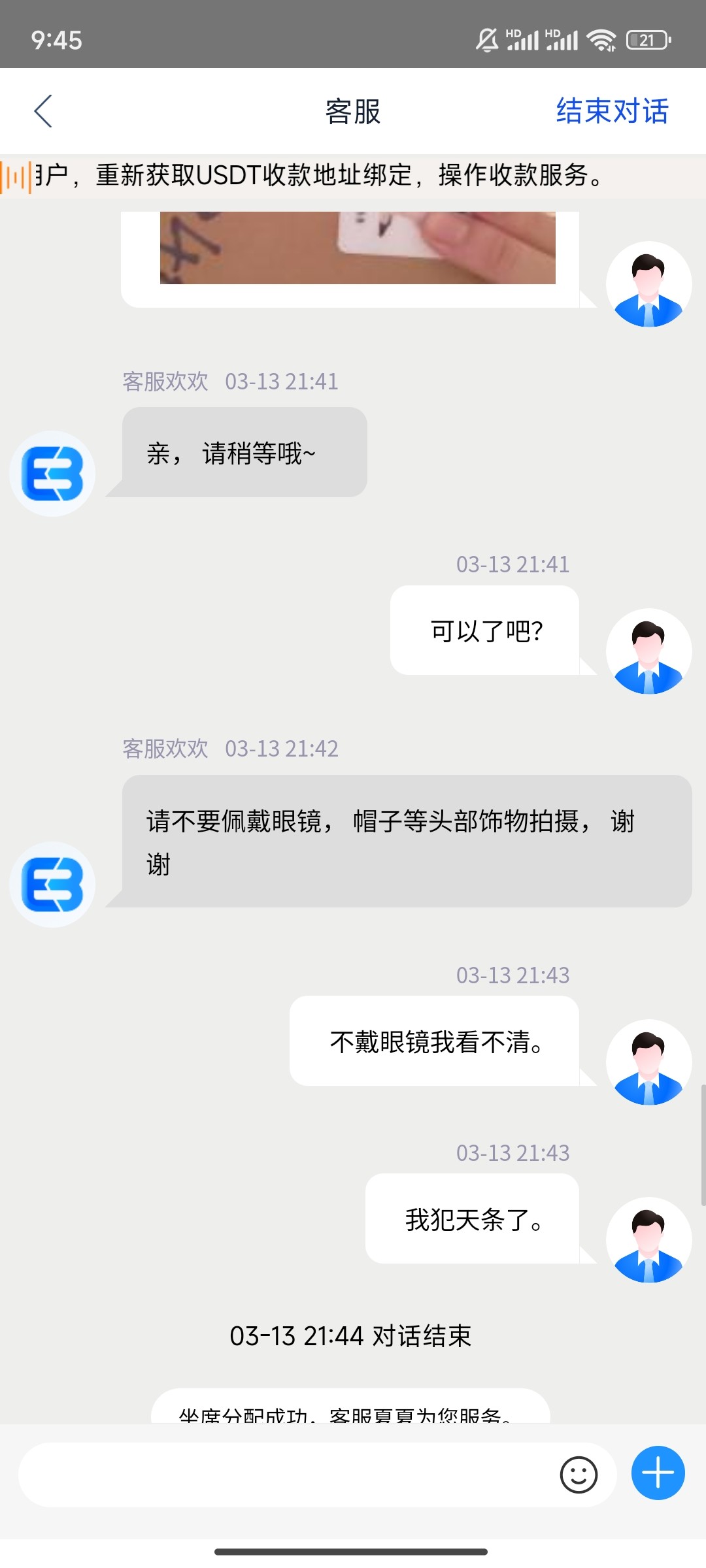This screenshot has height=1568, width=706.
Task: Go back from the 客服 chat
Action: click(x=43, y=111)
